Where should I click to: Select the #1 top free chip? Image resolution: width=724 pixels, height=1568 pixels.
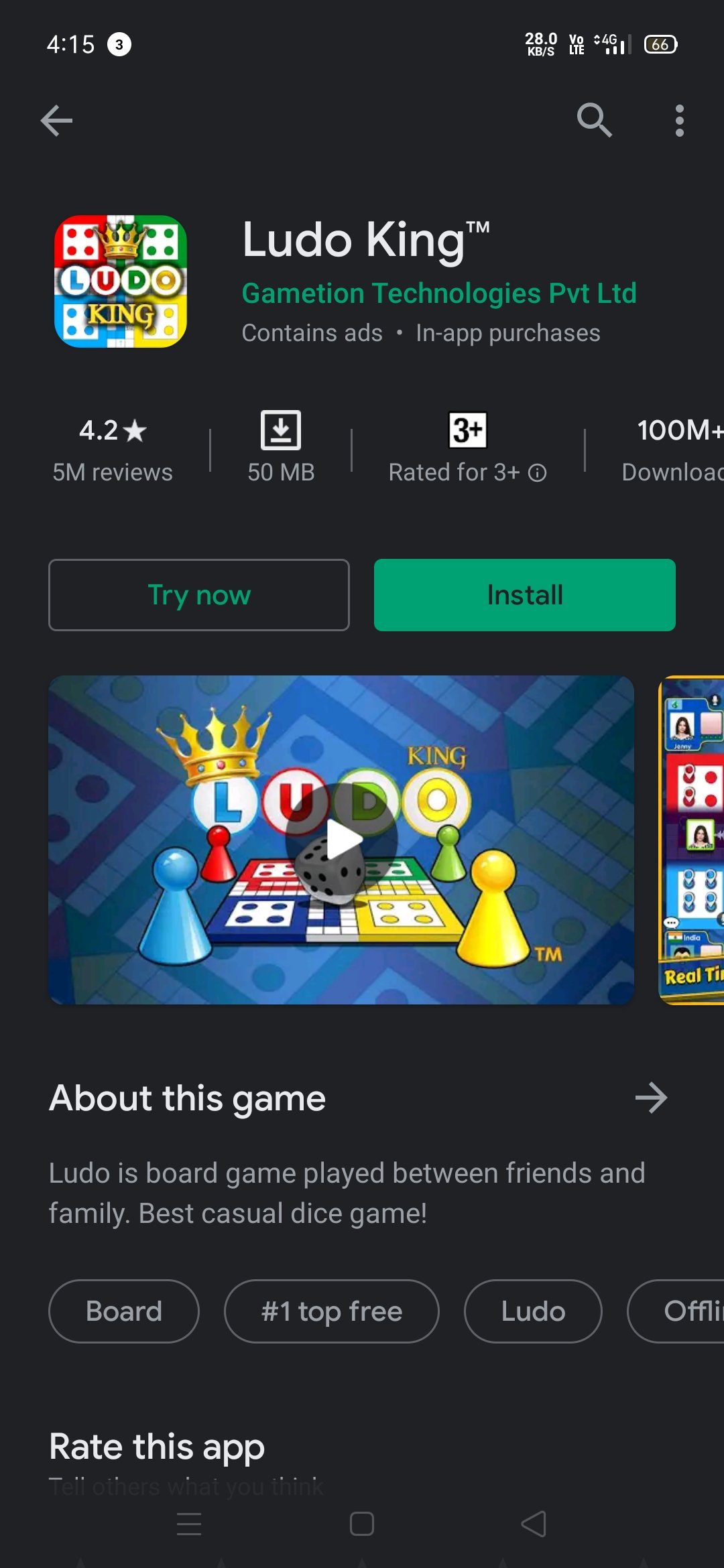[331, 1311]
